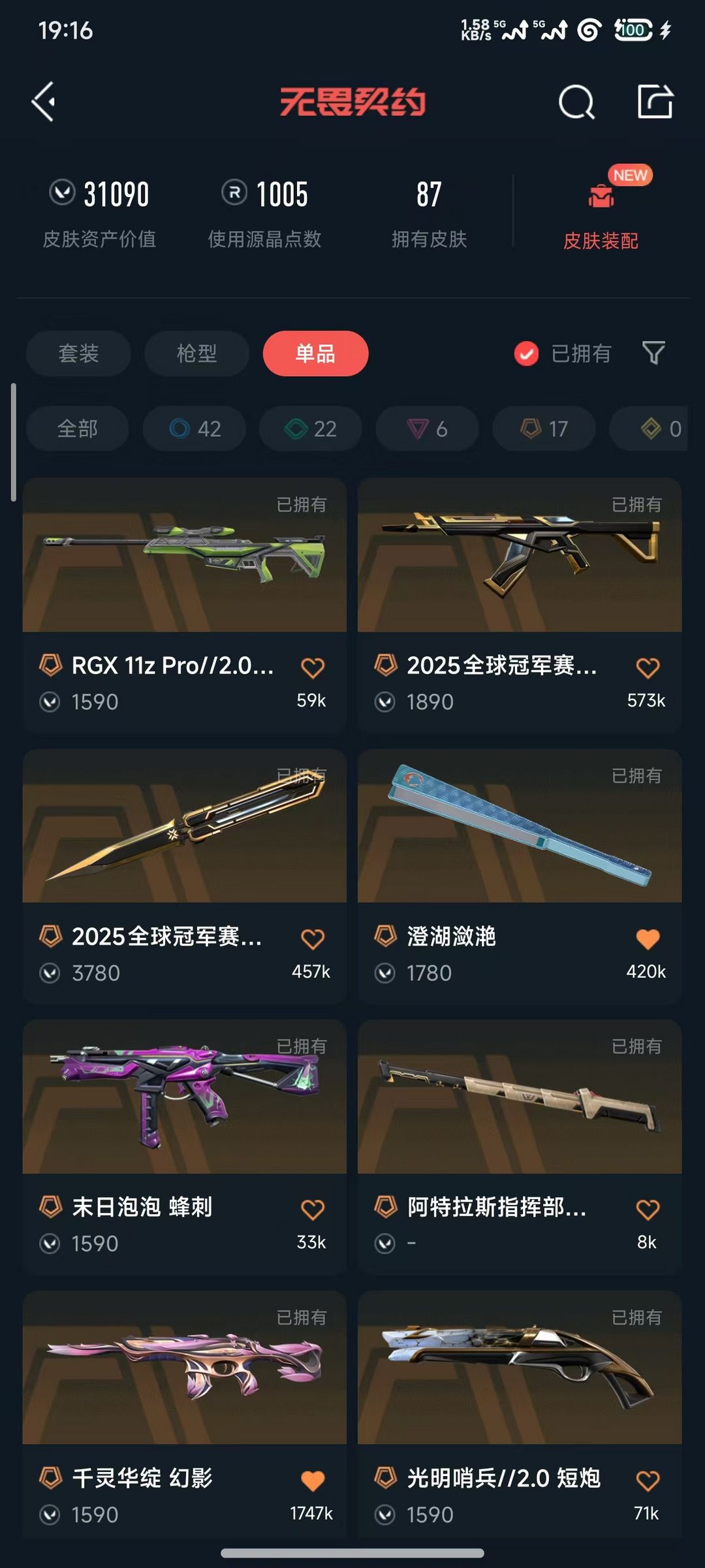Filter by the pink tier chip with 6

click(x=427, y=428)
